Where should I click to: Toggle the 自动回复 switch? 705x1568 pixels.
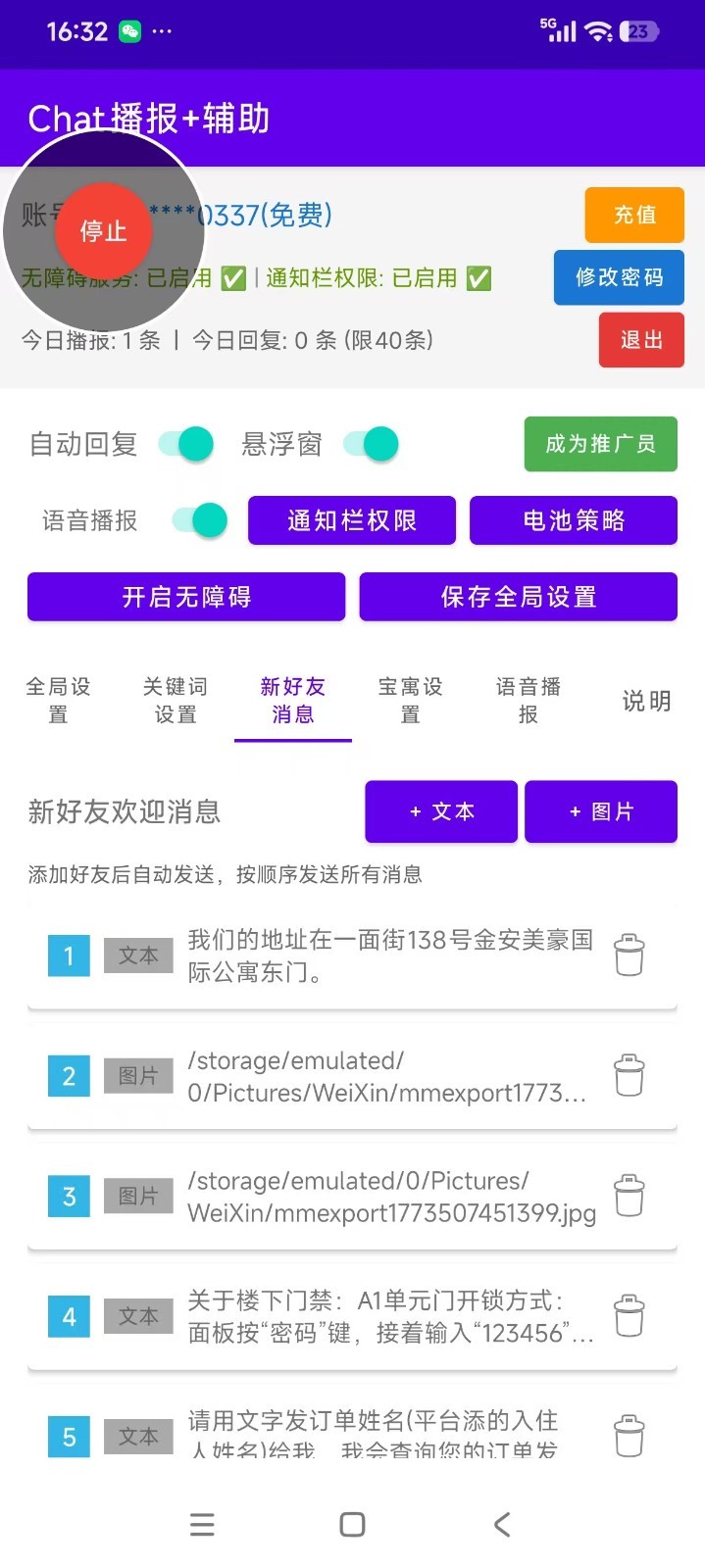tap(186, 444)
